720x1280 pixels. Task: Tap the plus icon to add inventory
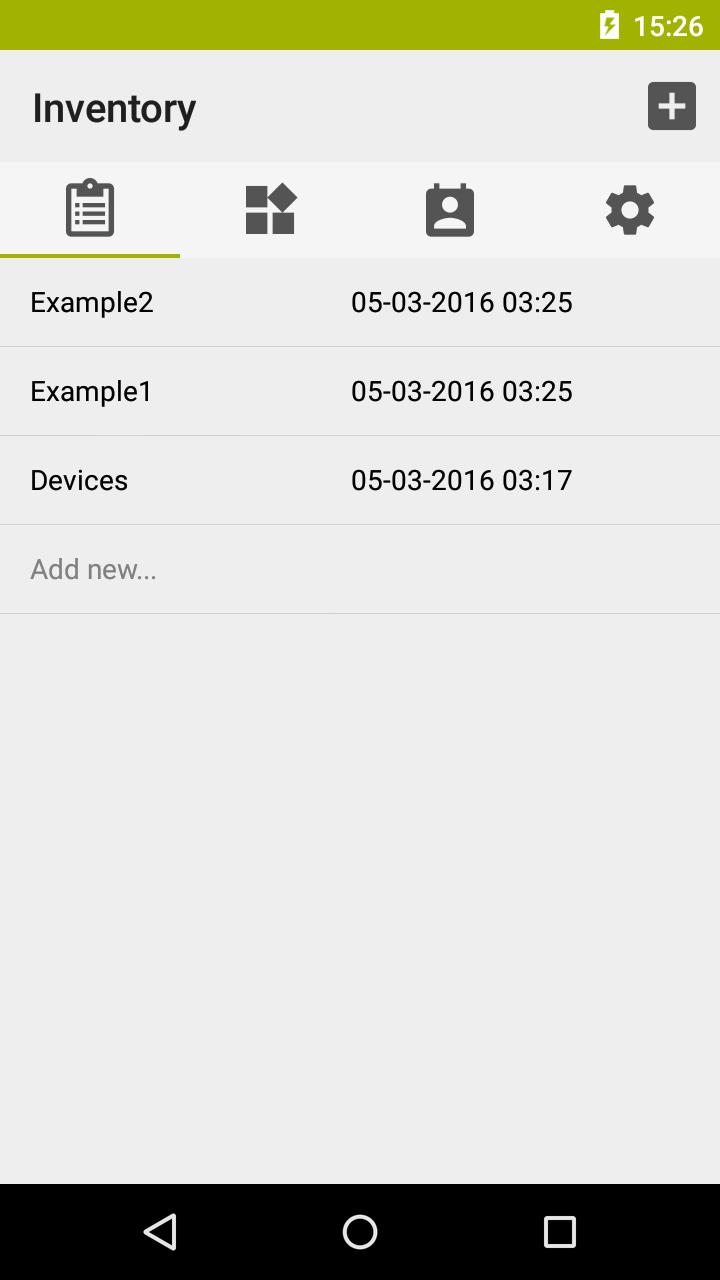click(671, 106)
